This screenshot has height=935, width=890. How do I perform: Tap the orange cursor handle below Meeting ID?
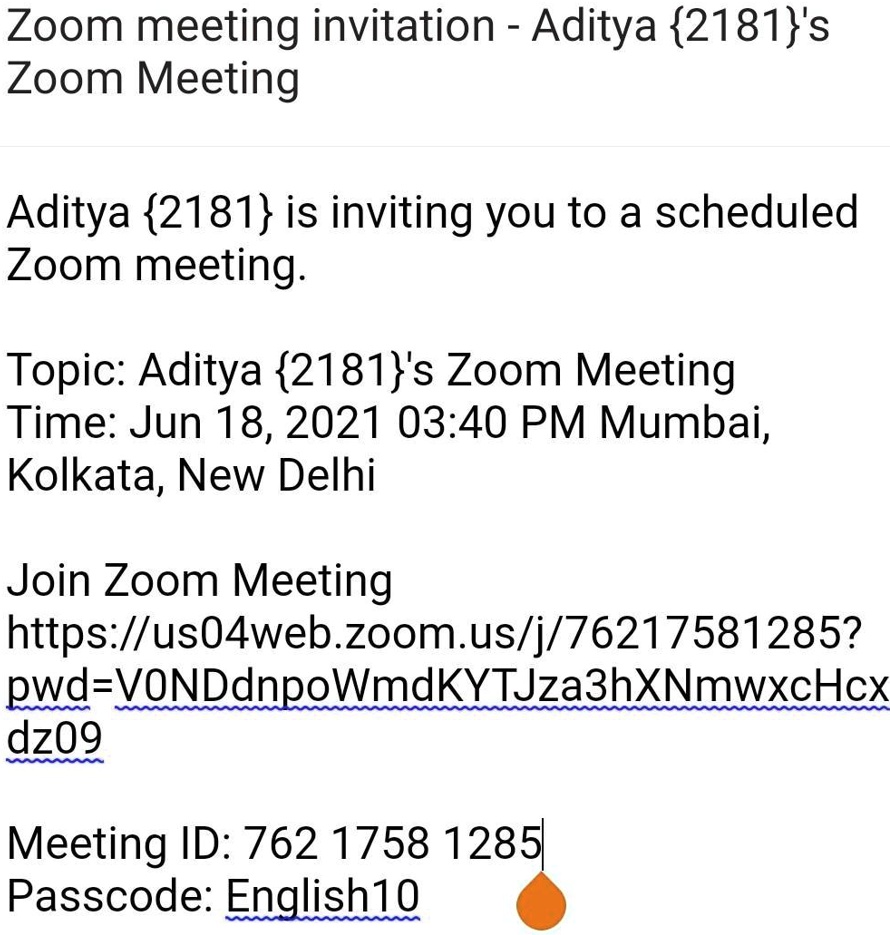[541, 901]
